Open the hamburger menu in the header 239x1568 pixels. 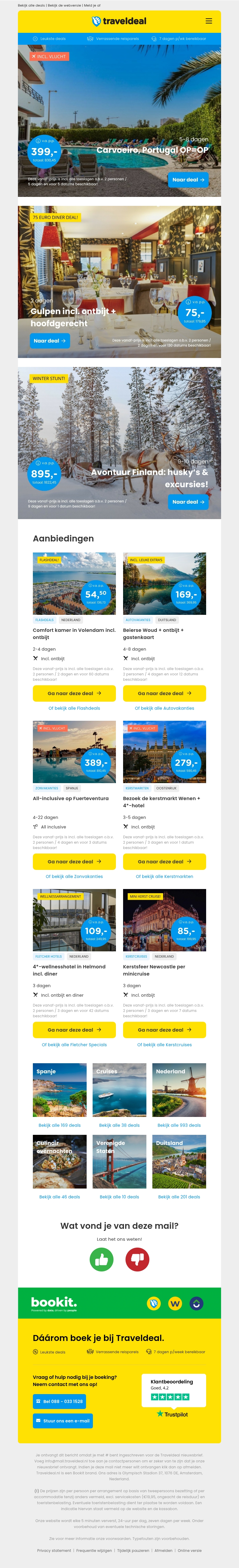coord(209,21)
